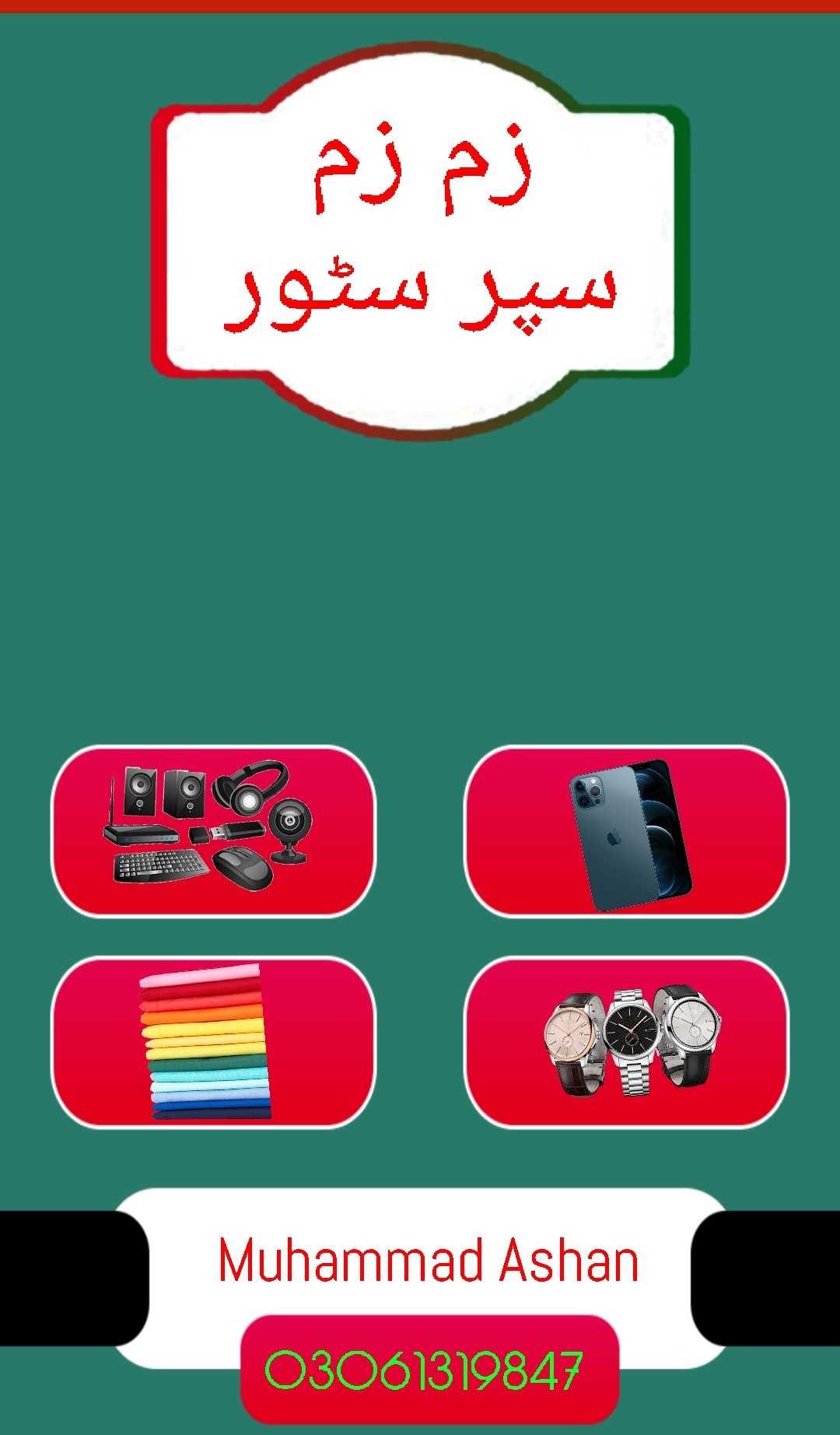840x1435 pixels.
Task: Open the wrist watches category tile
Action: click(627, 1042)
